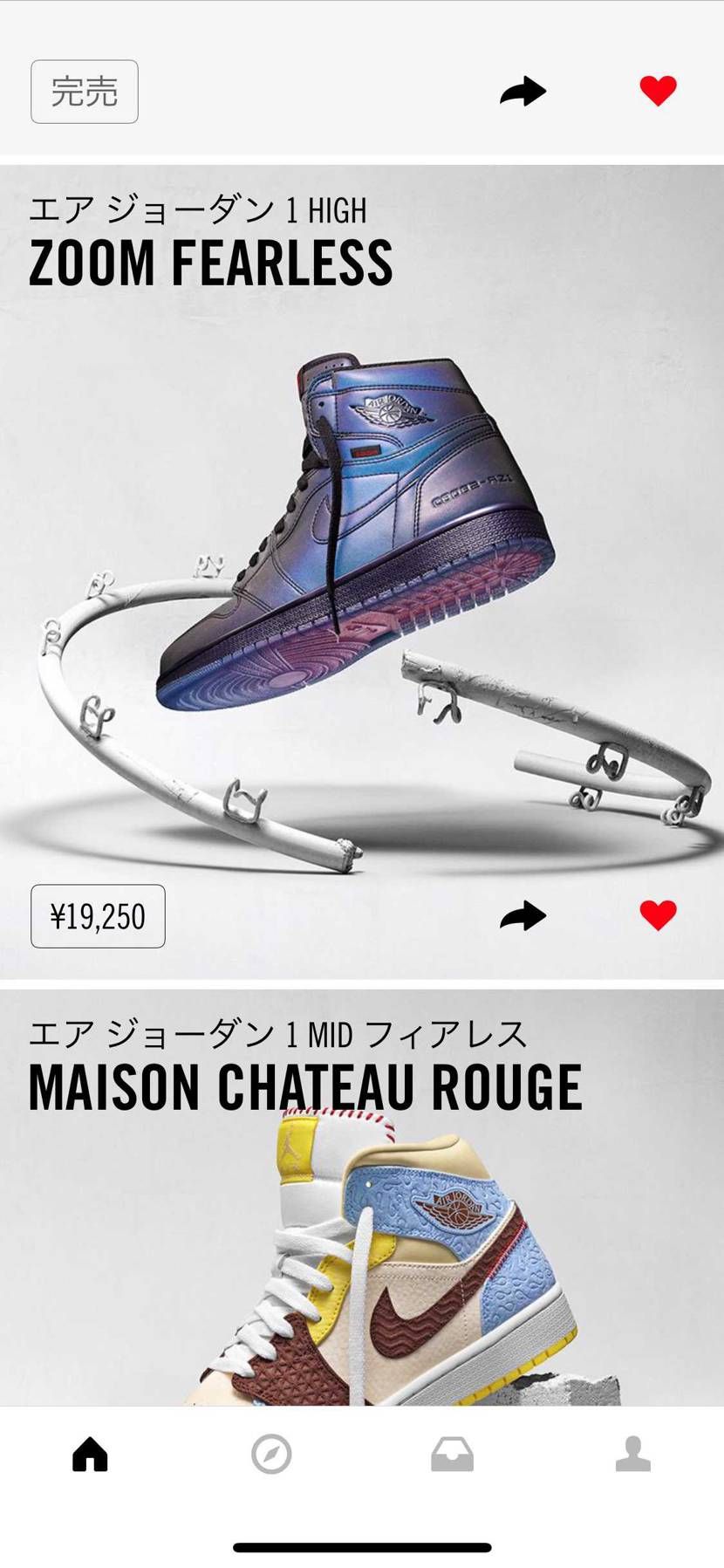Tap the 完売 sold-out button
Image resolution: width=724 pixels, height=1568 pixels.
(85, 92)
